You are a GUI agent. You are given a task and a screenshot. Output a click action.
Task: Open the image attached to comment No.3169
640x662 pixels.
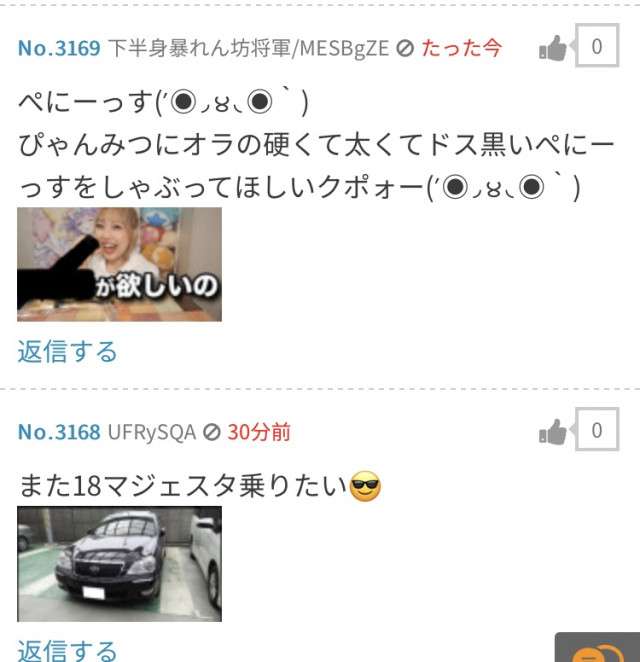coord(119,264)
